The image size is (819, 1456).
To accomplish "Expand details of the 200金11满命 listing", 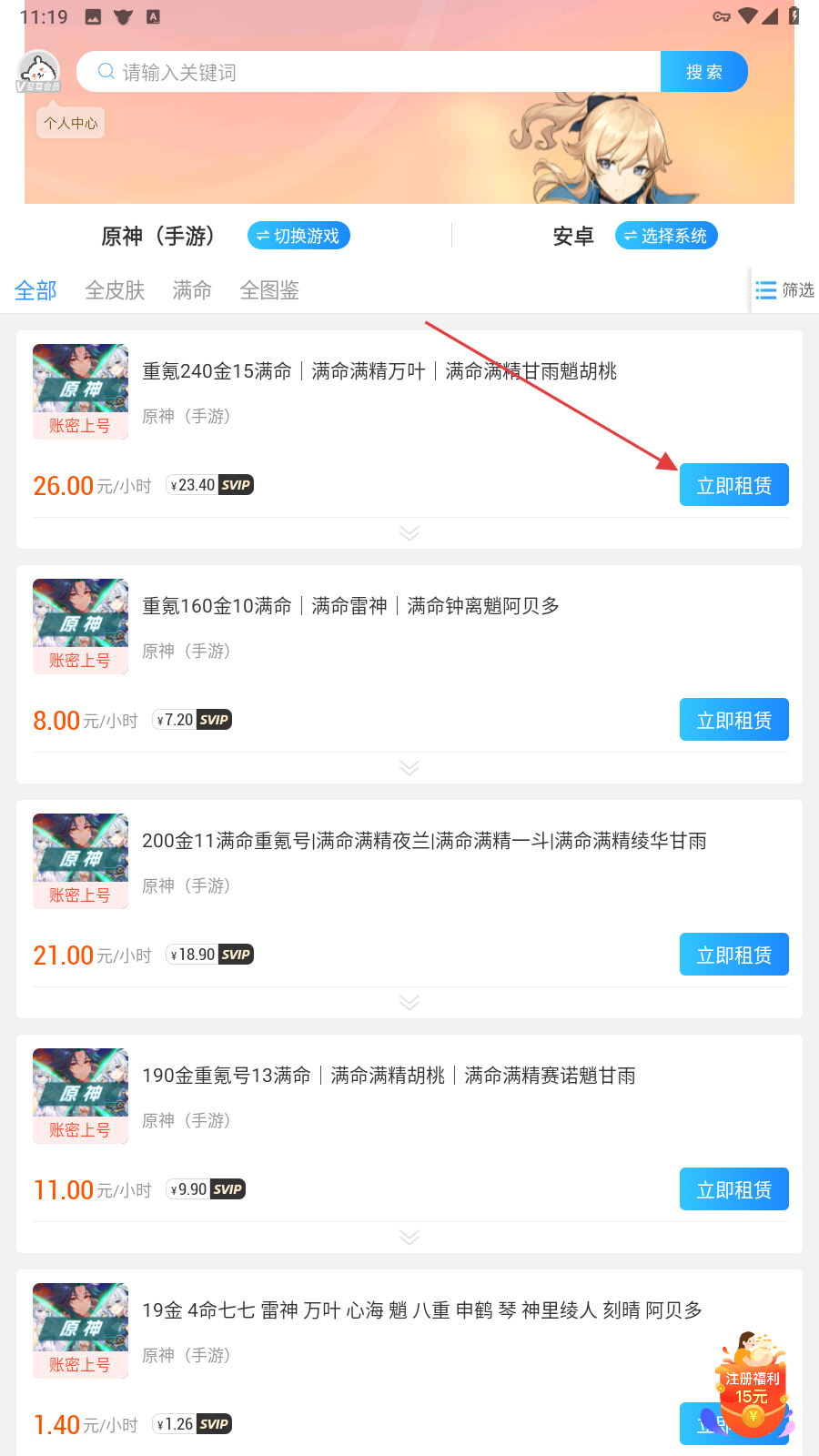I will coord(409,1002).
